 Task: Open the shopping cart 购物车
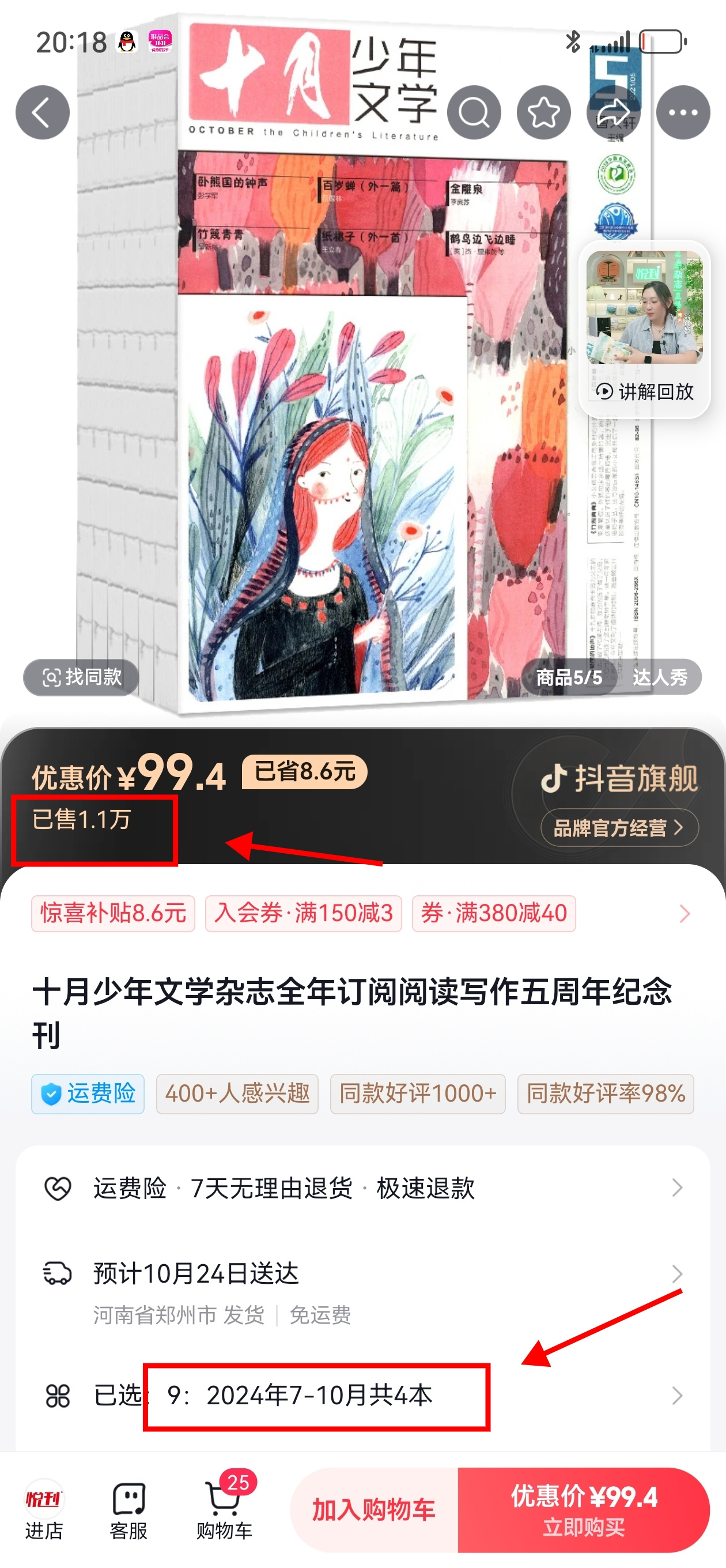tap(224, 1510)
